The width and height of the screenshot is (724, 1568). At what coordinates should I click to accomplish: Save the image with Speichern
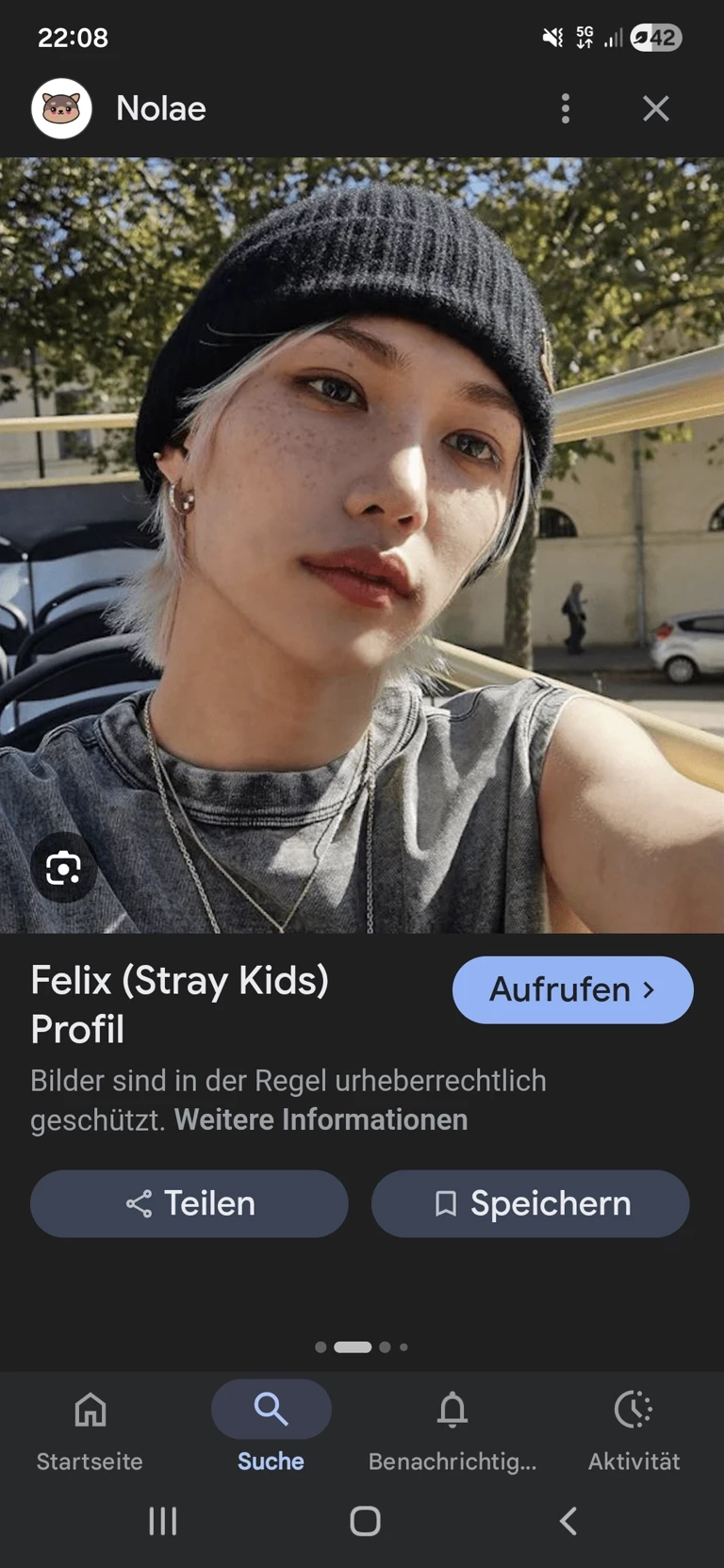pos(530,1203)
